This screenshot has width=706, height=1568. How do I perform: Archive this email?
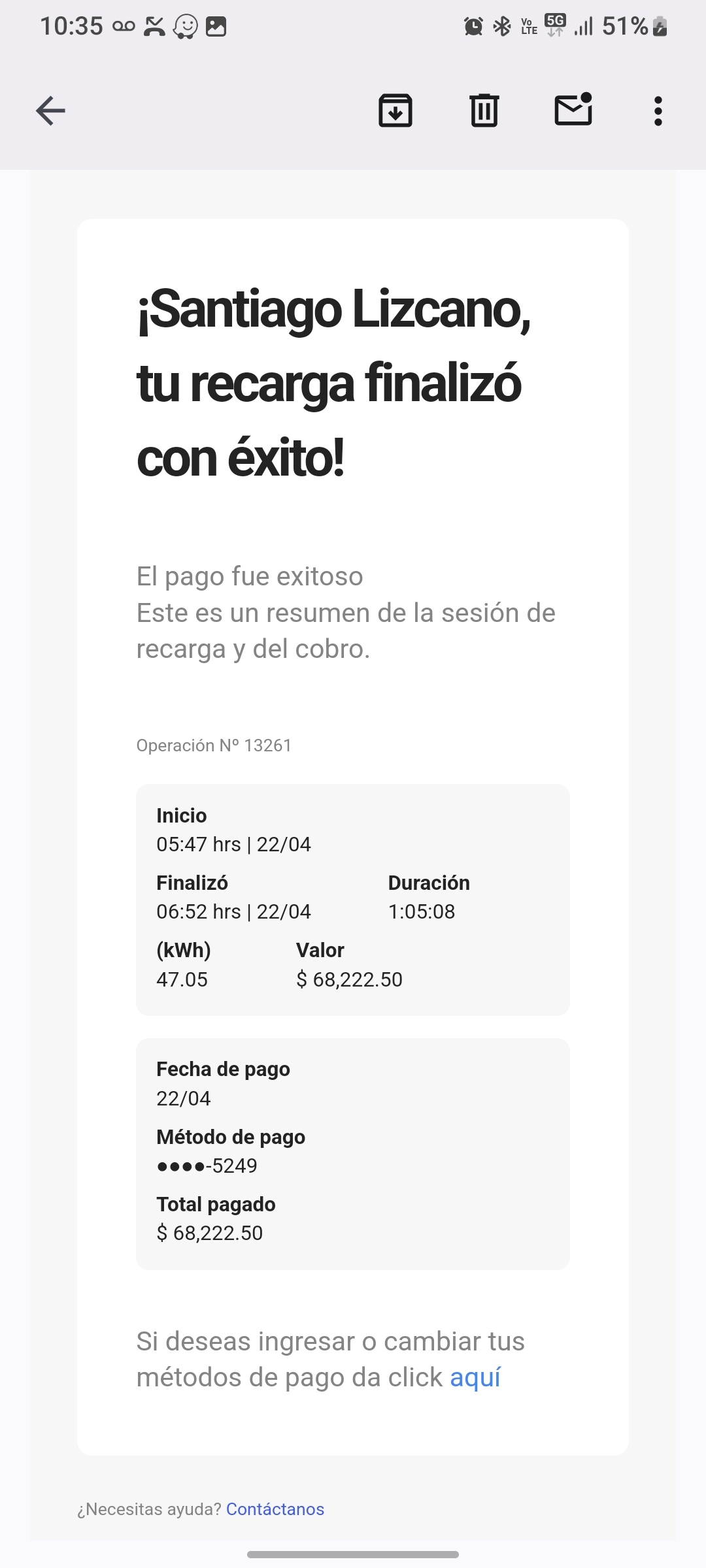pos(395,110)
